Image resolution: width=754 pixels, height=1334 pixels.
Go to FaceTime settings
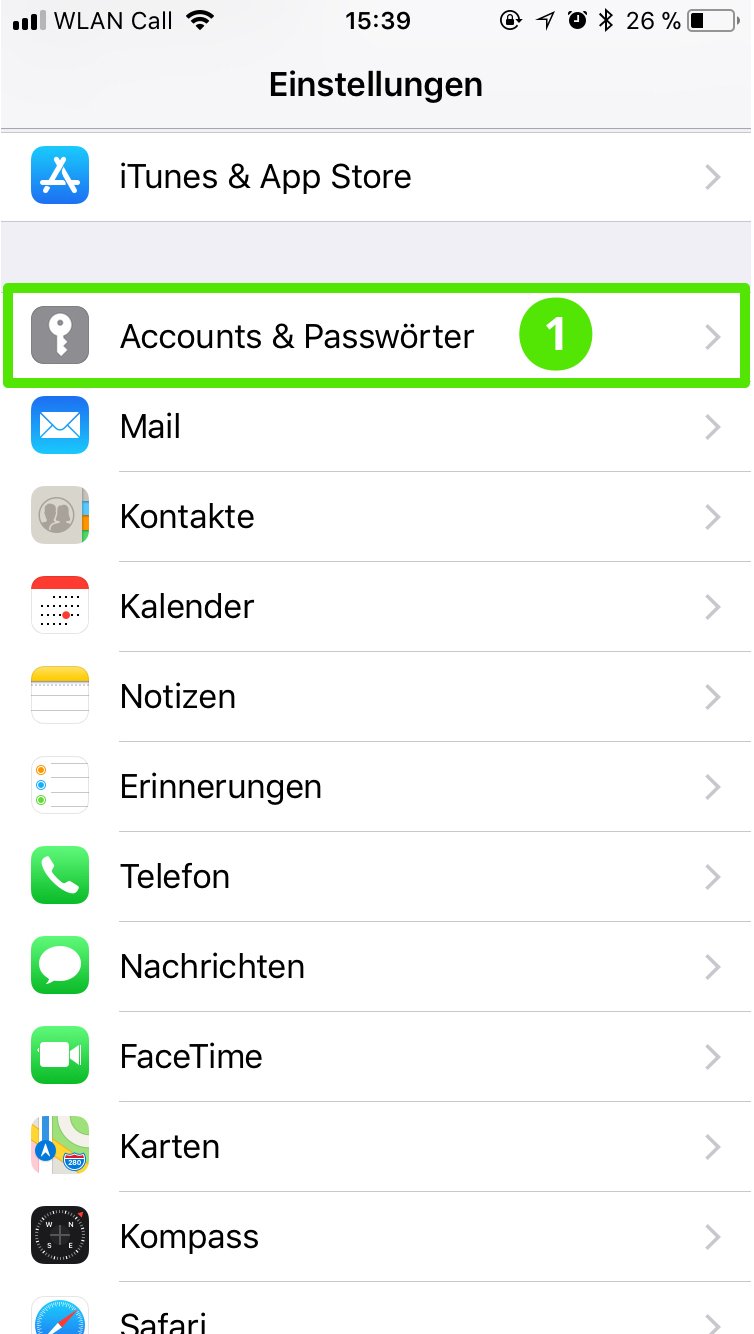(x=377, y=1057)
